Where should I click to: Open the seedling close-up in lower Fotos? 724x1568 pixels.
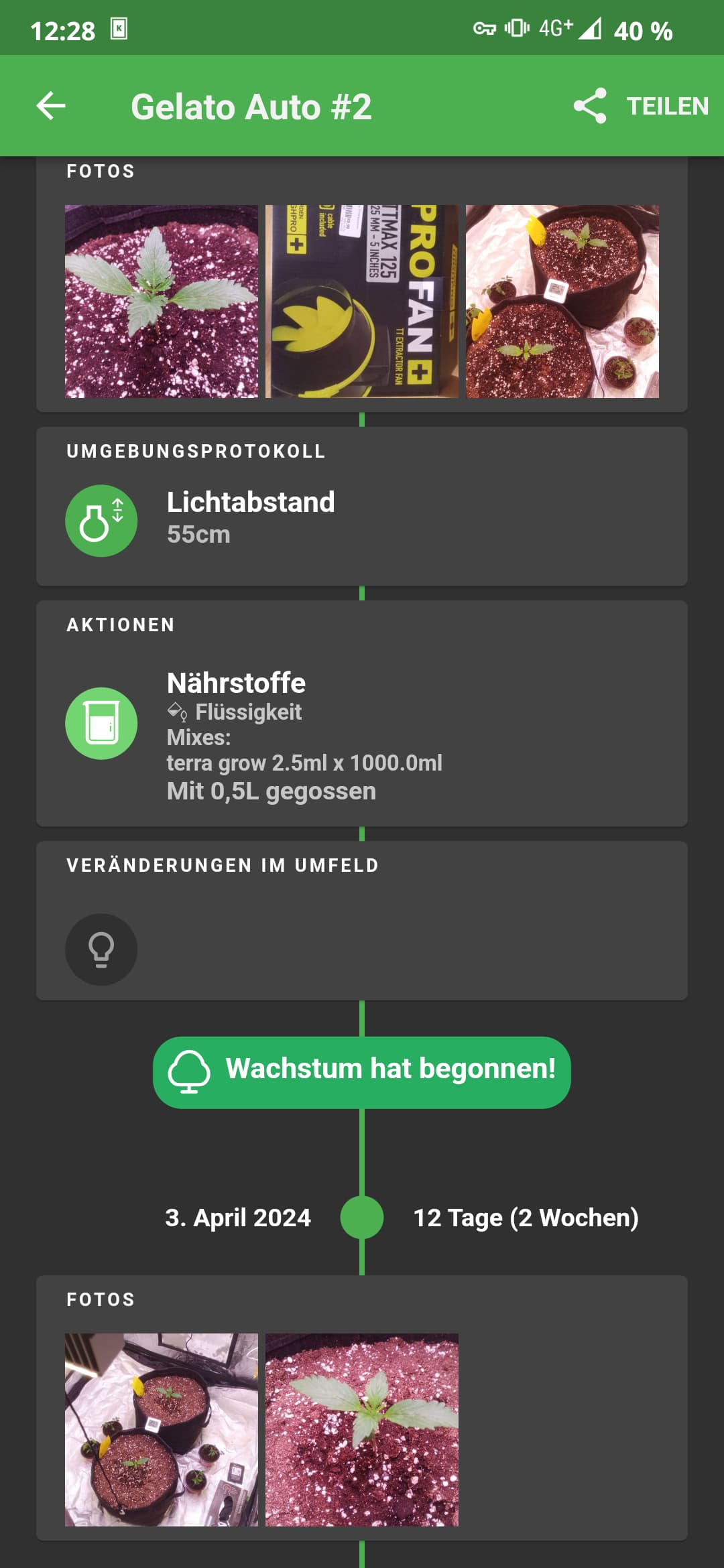click(362, 1430)
